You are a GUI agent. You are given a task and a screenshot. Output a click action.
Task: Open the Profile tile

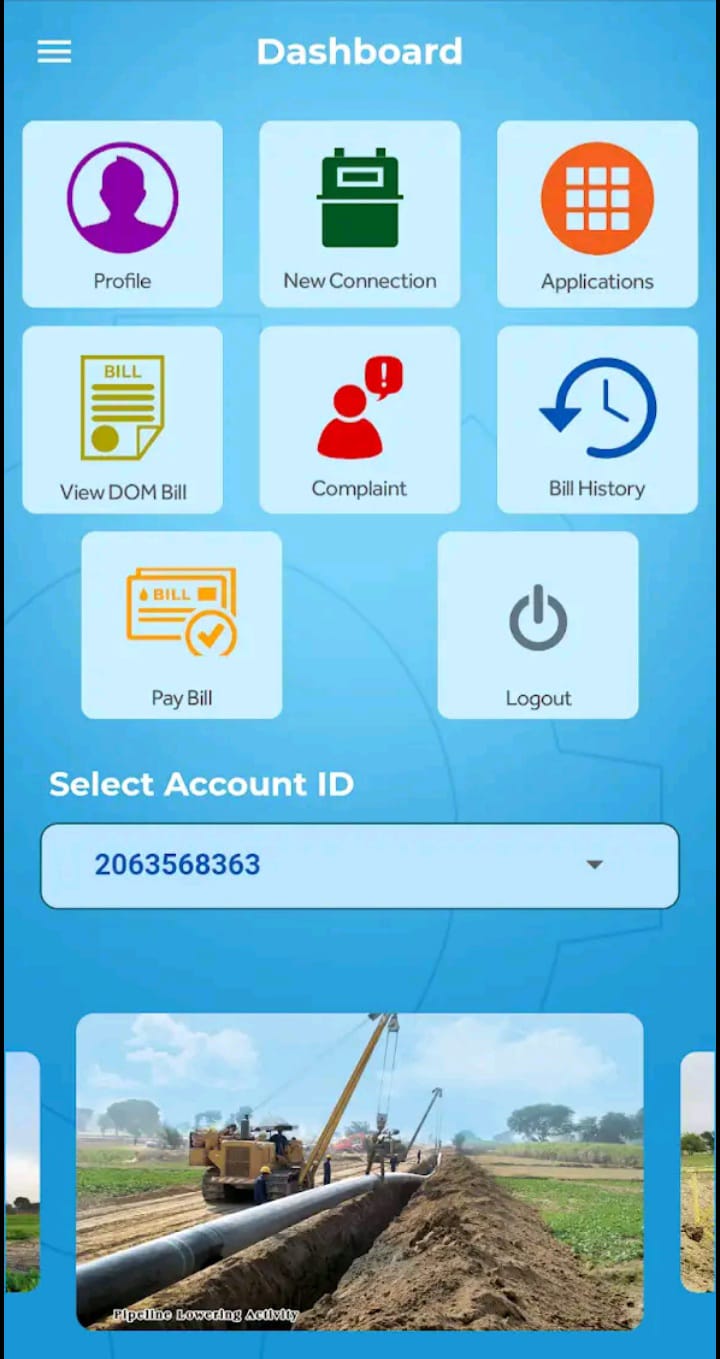click(122, 214)
